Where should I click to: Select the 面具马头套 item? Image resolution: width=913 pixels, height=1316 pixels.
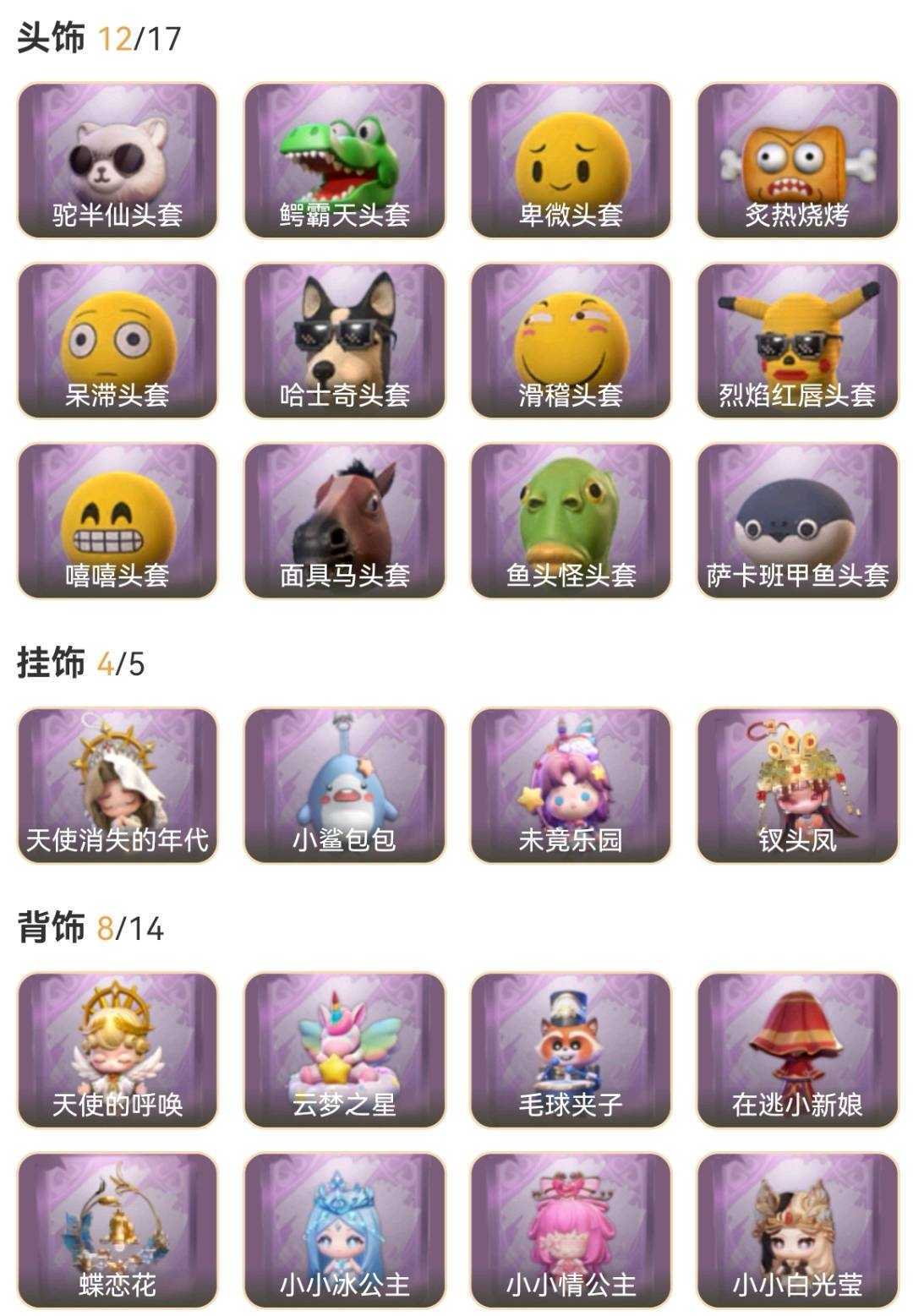[344, 521]
